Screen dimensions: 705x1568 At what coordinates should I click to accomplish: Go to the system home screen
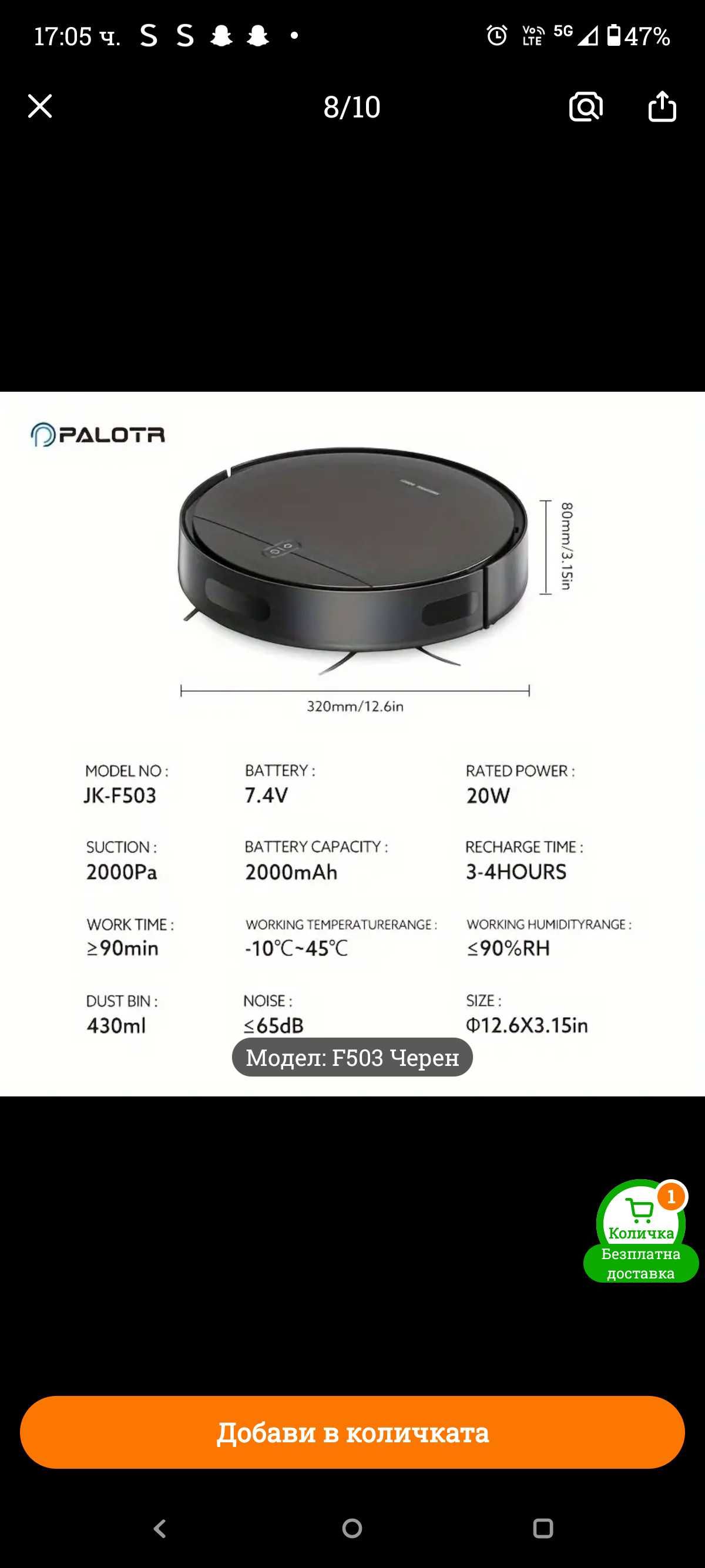click(x=352, y=1528)
